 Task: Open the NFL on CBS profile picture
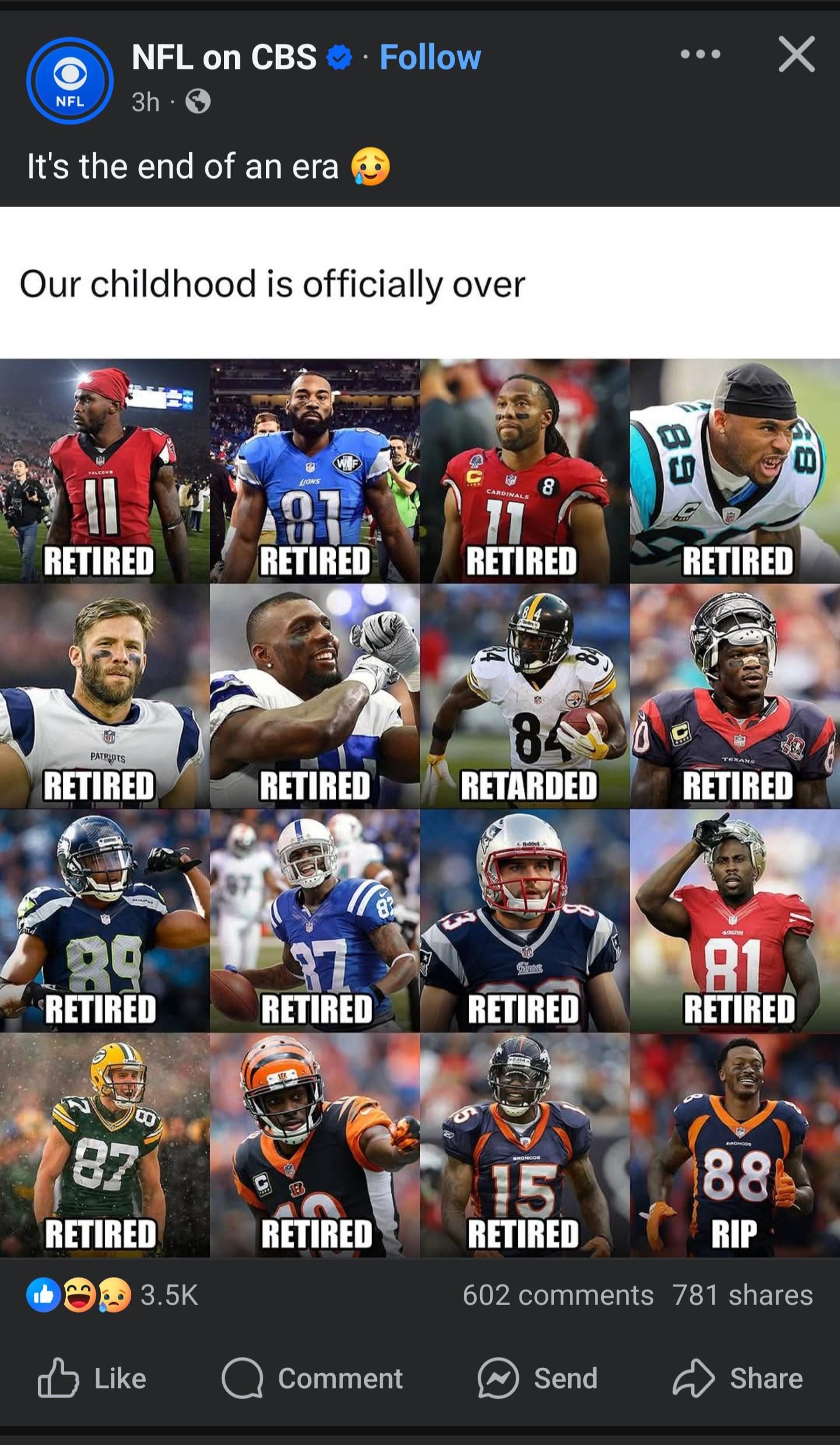[70, 81]
